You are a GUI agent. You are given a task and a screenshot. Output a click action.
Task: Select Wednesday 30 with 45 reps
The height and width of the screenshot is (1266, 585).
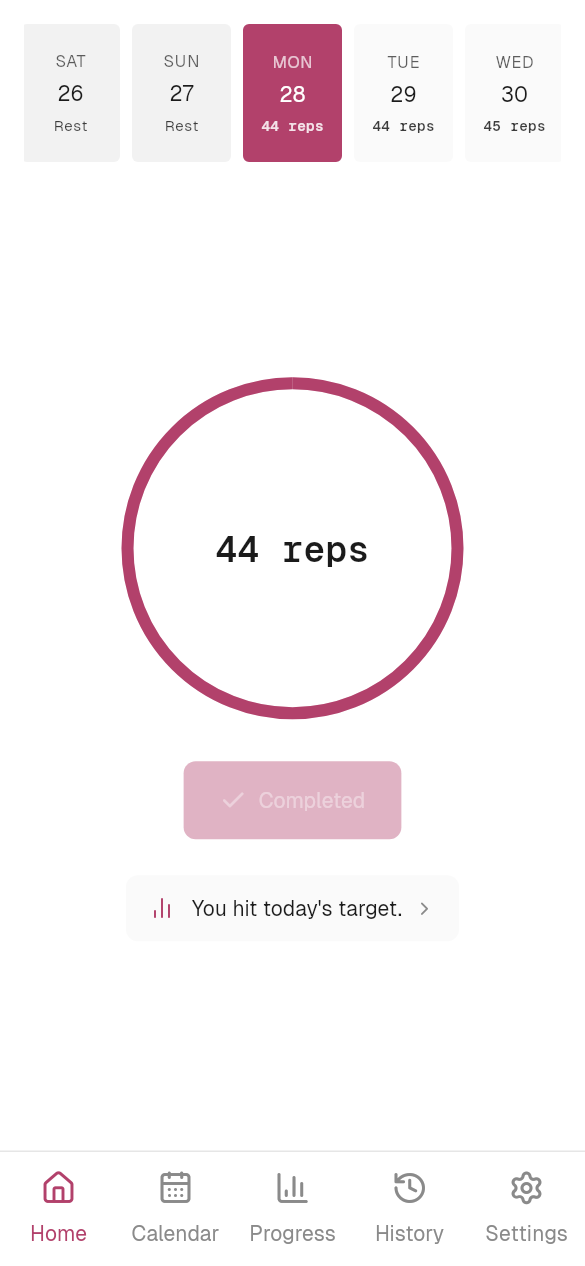click(x=513, y=93)
